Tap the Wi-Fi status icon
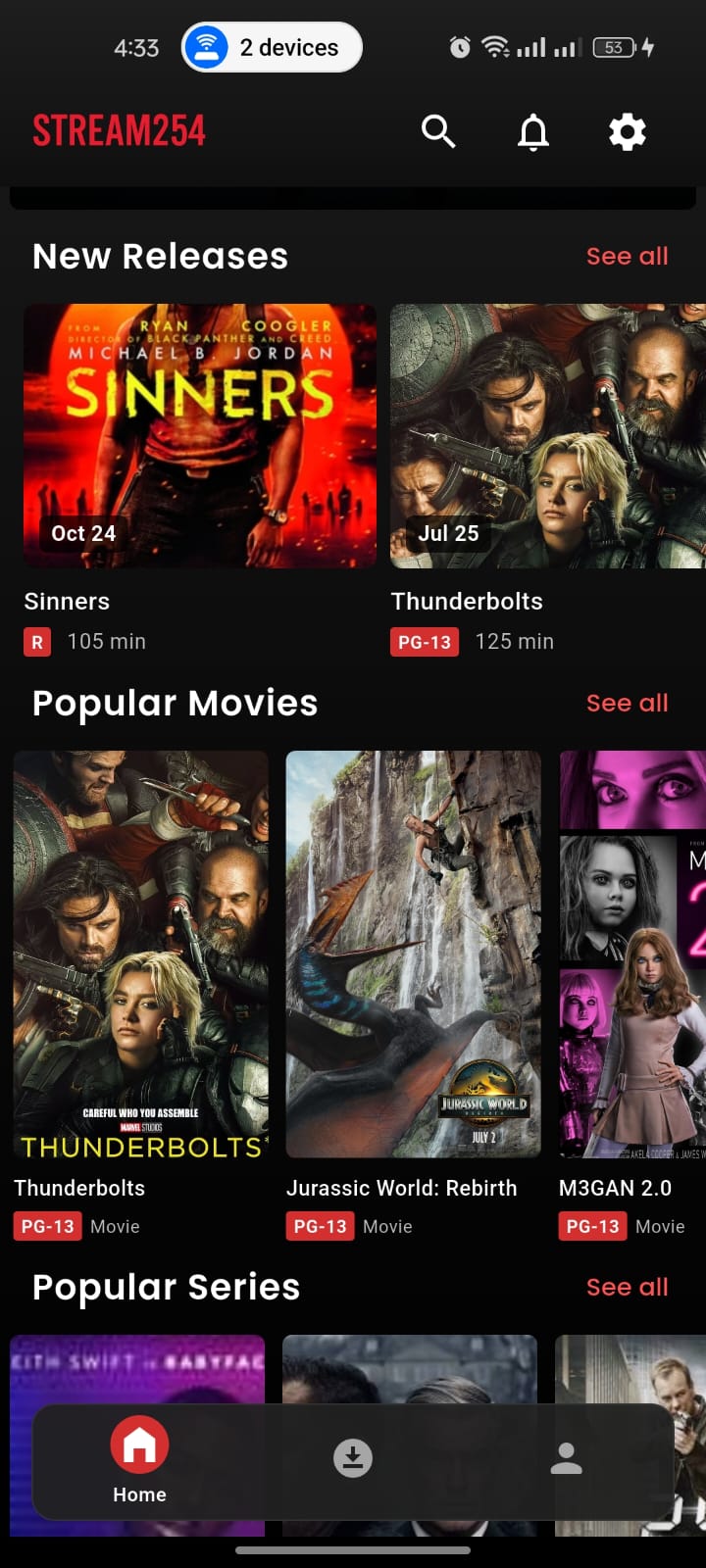This screenshot has width=706, height=1568. click(496, 45)
